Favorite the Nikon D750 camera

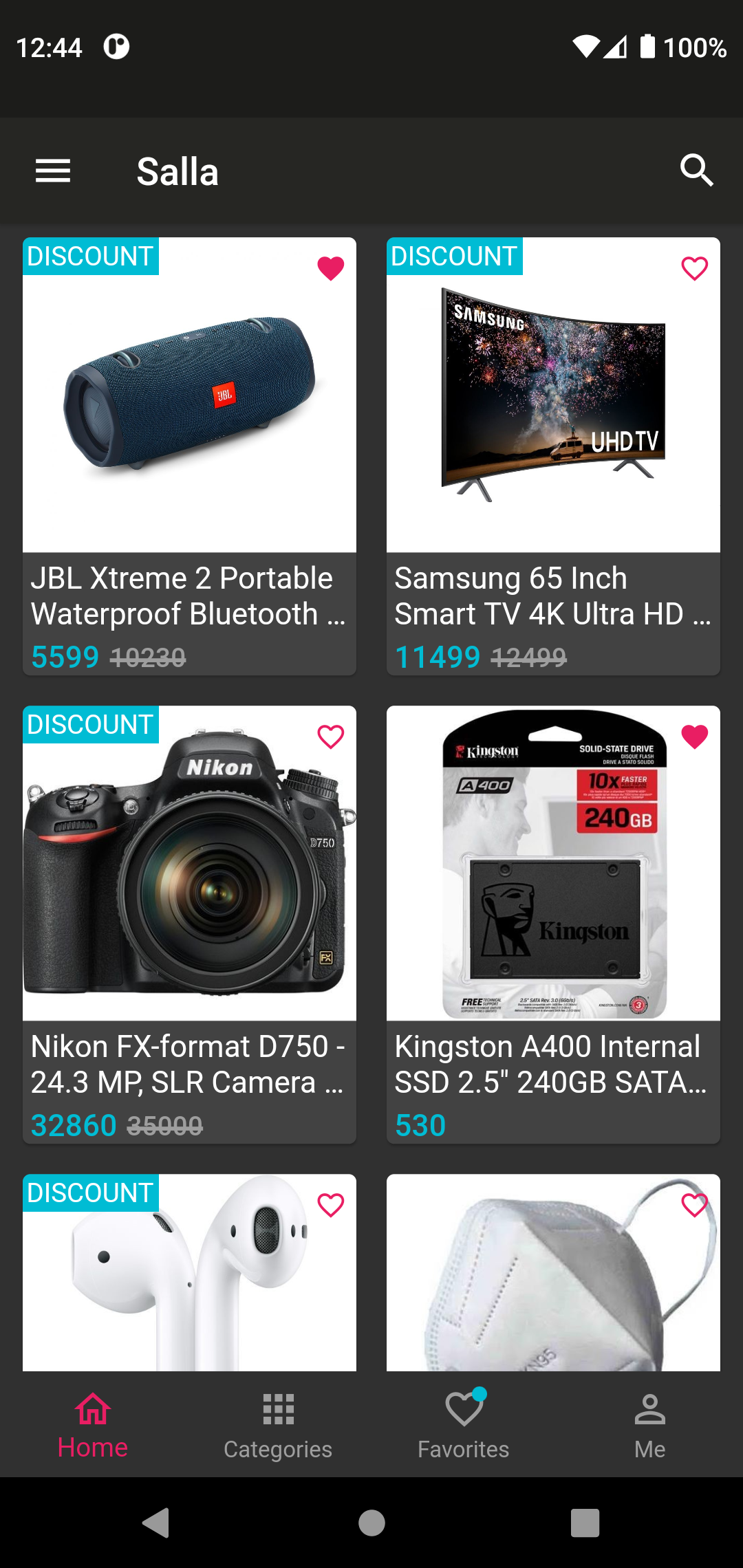331,736
